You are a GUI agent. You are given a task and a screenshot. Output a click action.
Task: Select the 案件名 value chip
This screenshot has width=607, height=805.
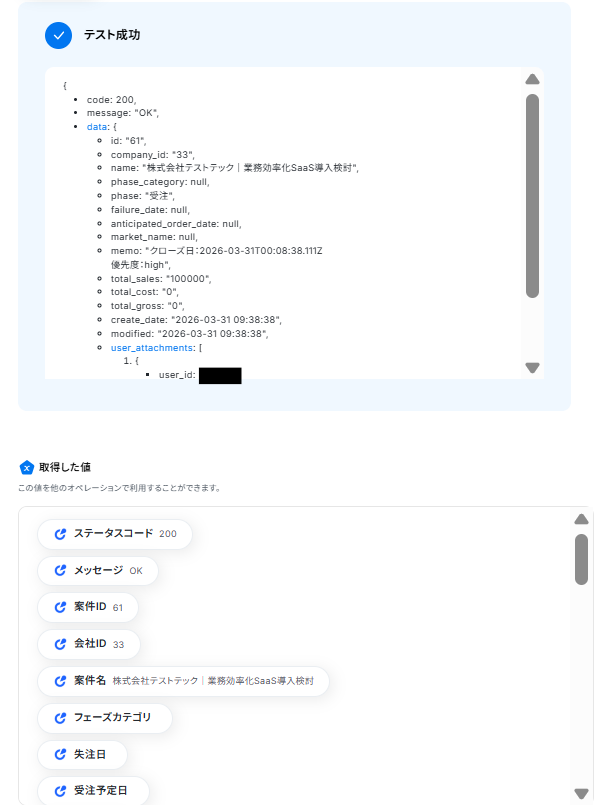pos(183,681)
